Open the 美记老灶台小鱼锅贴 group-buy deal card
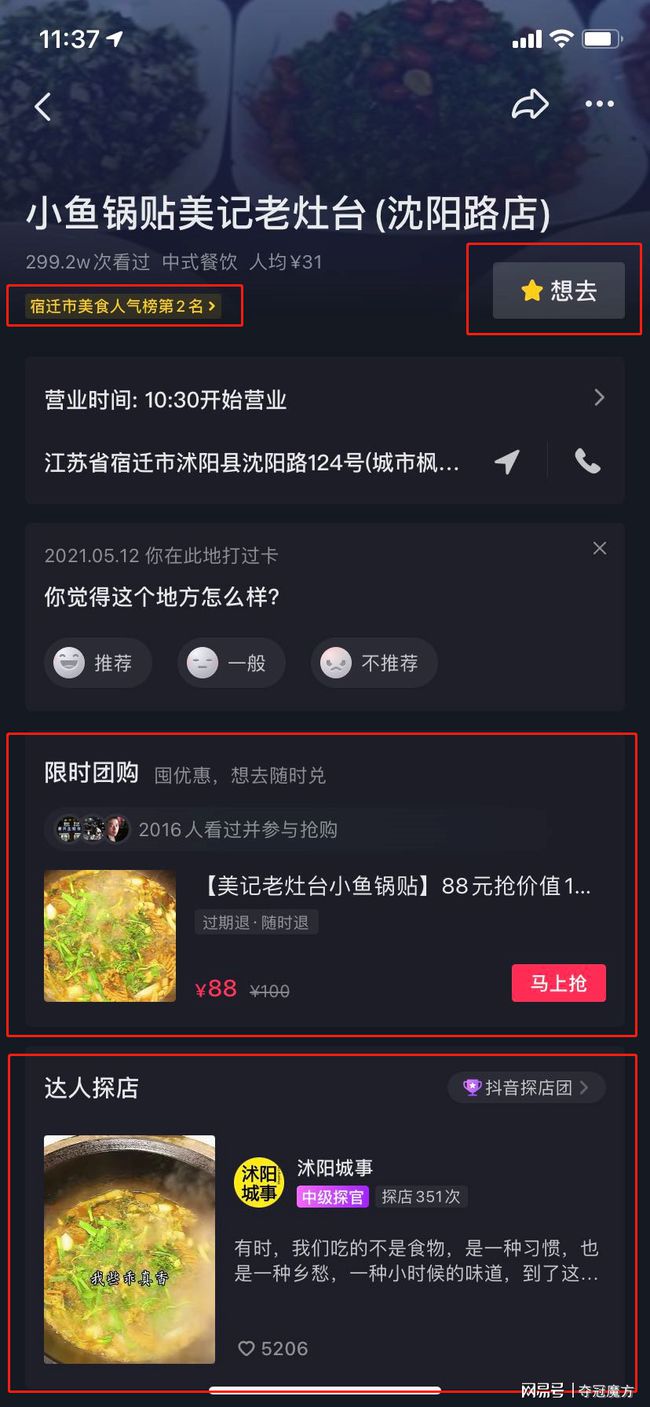Image resolution: width=650 pixels, height=1407 pixels. (325, 935)
